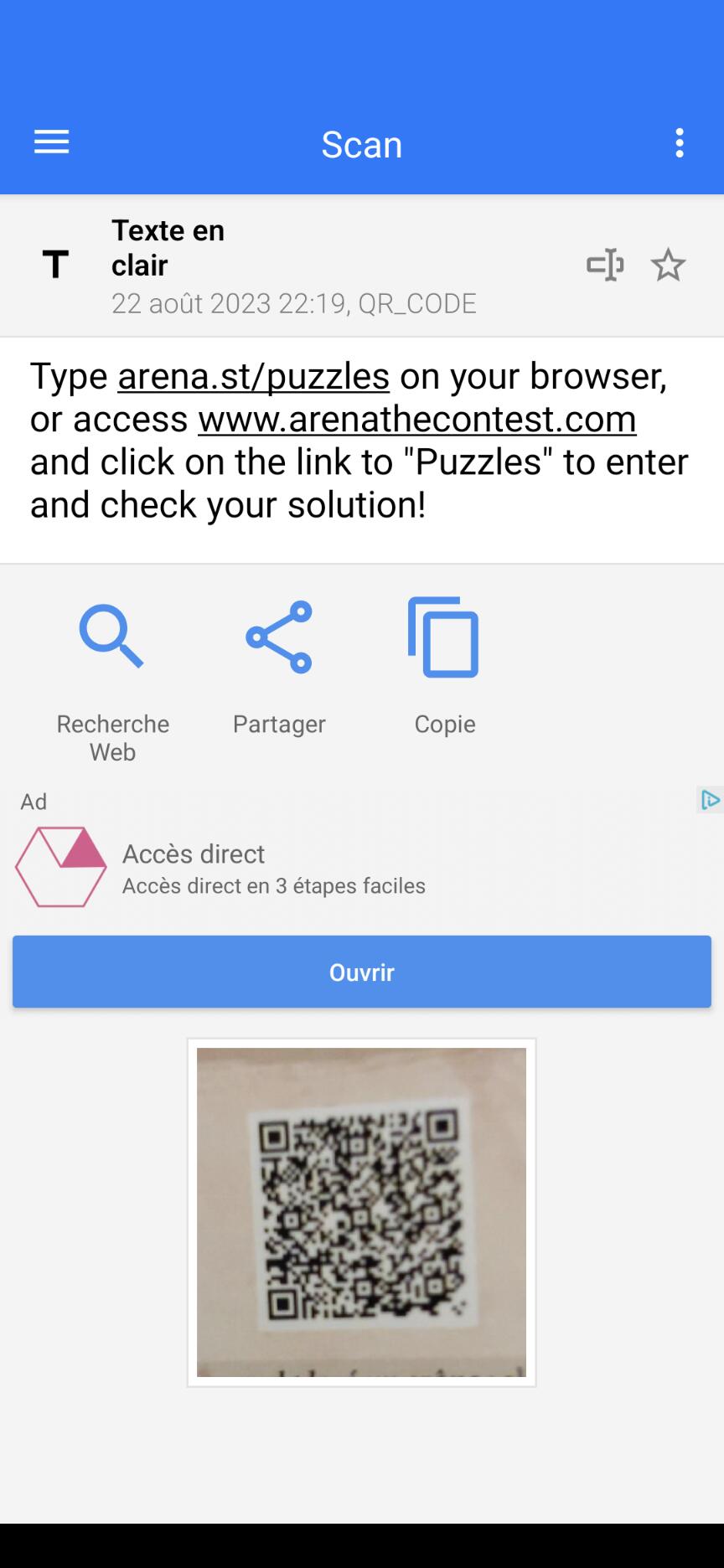Open the AdChoices info icon
The width and height of the screenshot is (724, 1568).
click(710, 800)
